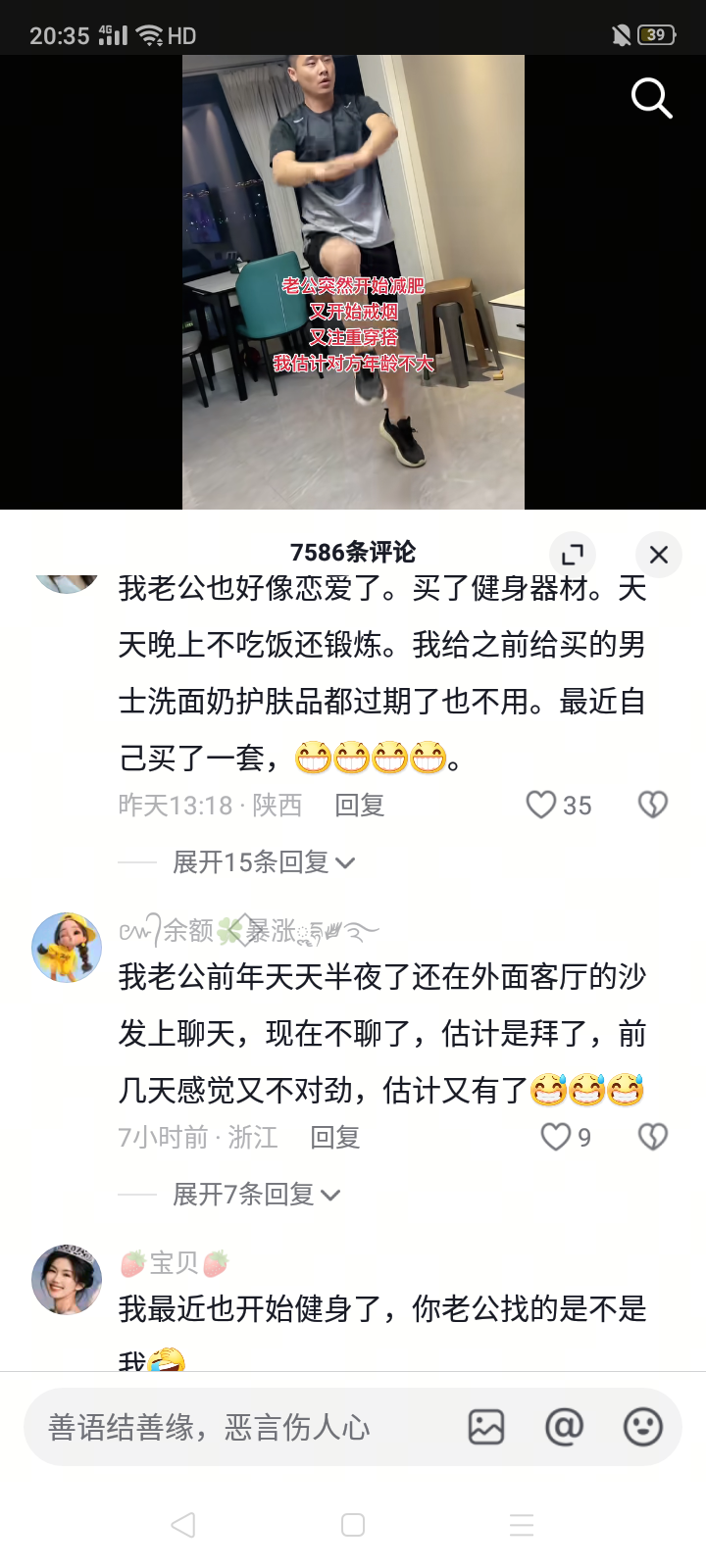The image size is (706, 1568).
Task: Dislike the comment from 浙江
Action: click(x=653, y=1137)
